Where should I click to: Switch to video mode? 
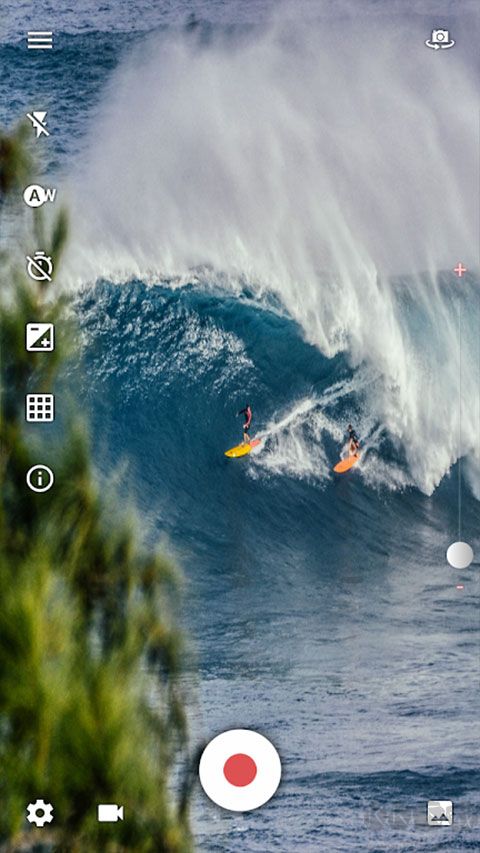click(x=110, y=813)
